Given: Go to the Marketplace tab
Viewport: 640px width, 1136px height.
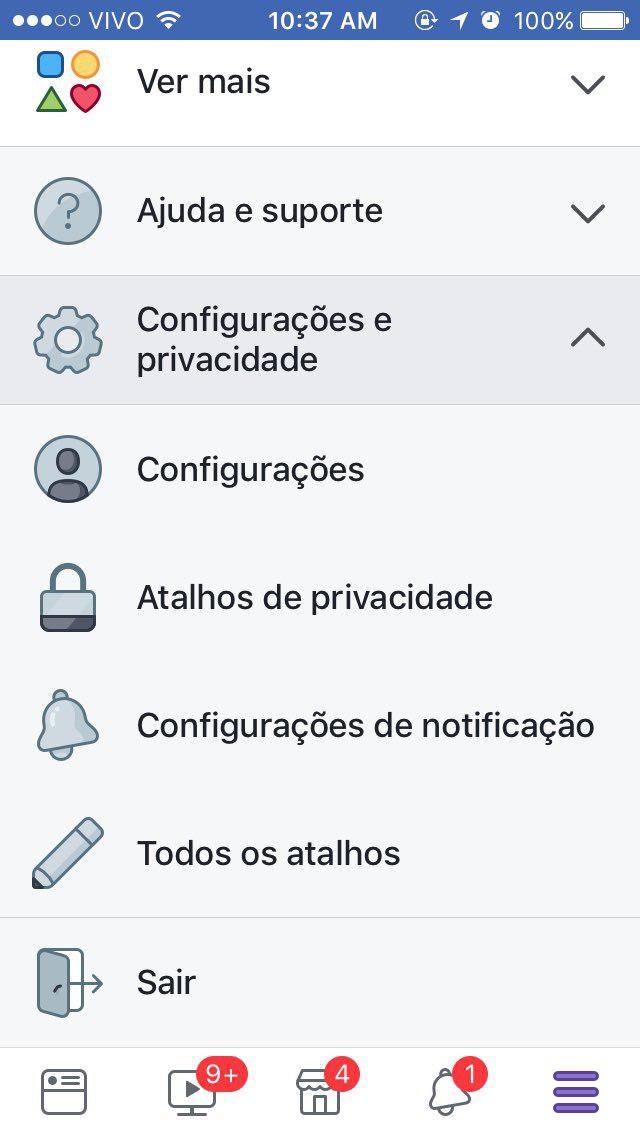Looking at the screenshot, I should 320,1092.
